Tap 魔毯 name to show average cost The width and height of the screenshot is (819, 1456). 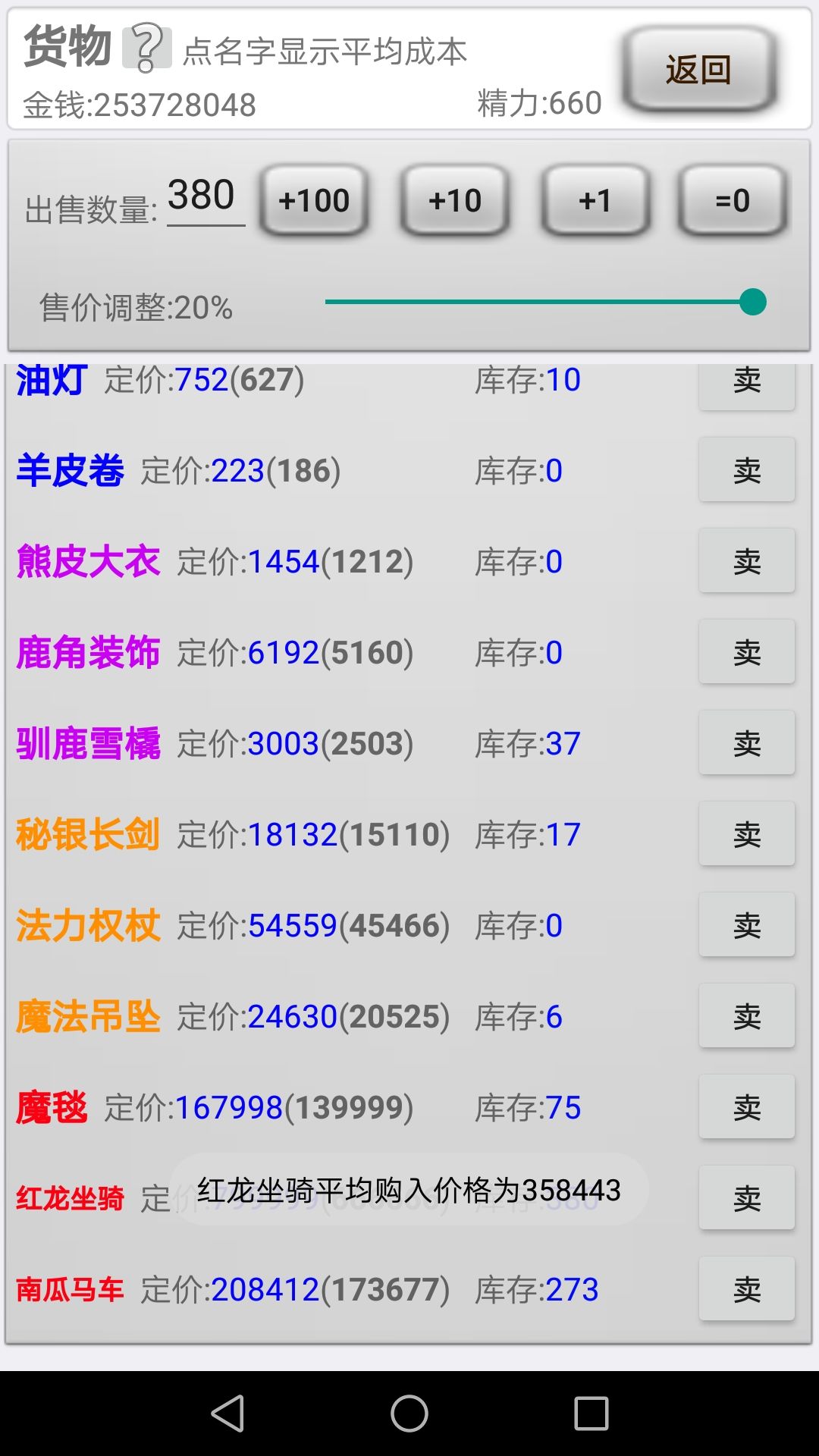(52, 1107)
